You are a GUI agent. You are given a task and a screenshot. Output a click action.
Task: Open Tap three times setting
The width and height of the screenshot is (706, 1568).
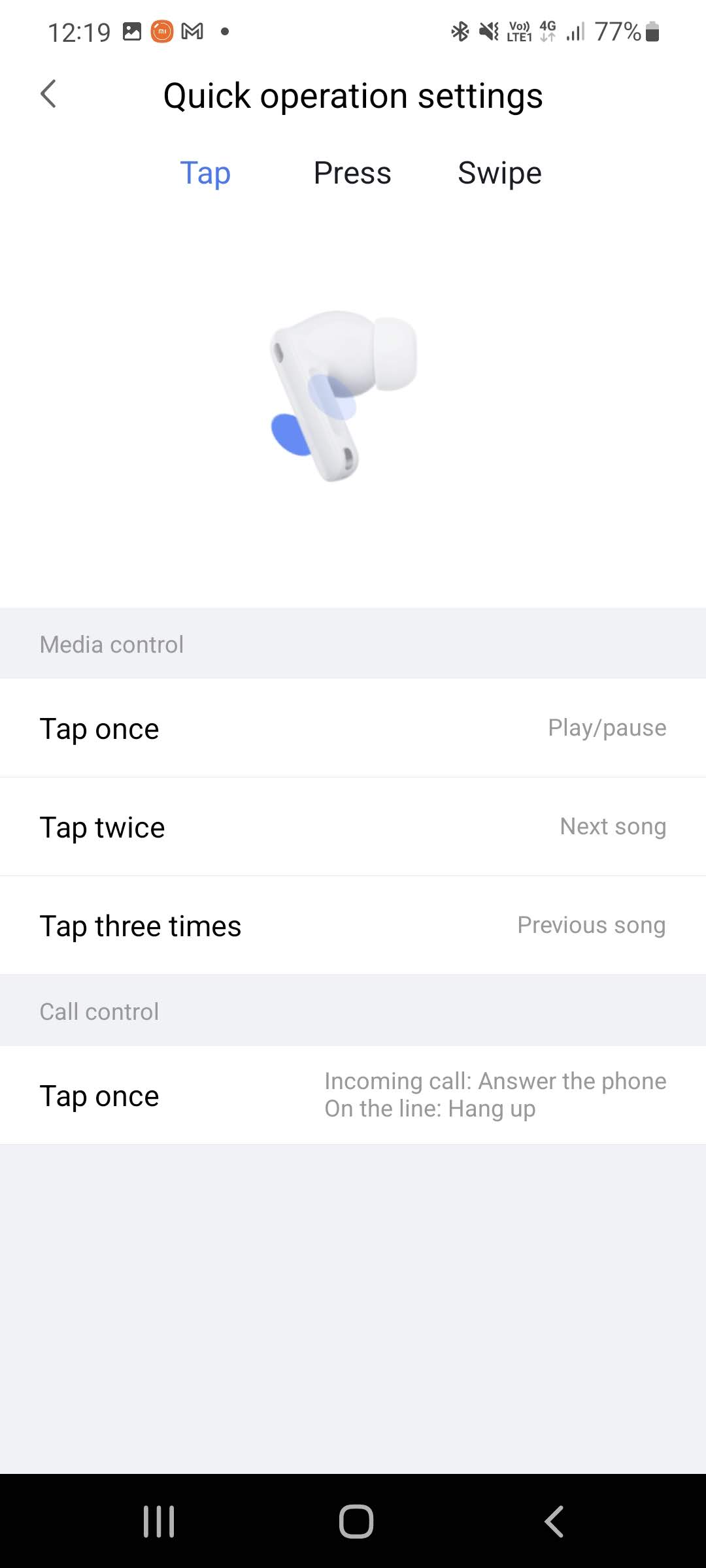(353, 925)
